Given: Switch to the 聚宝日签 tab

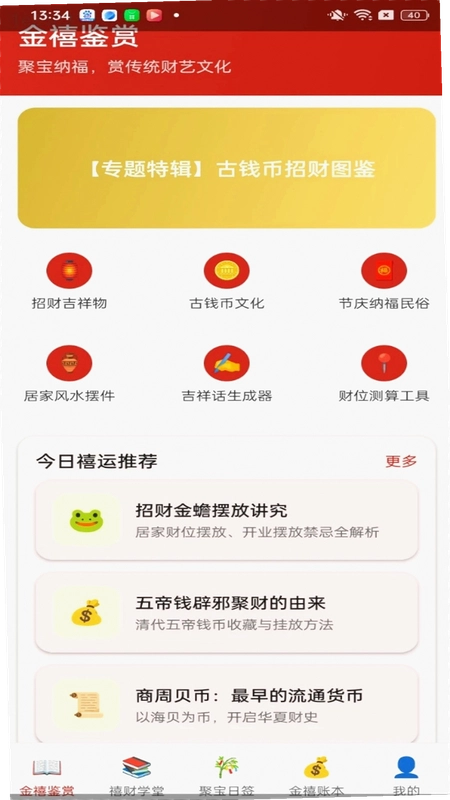Looking at the screenshot, I should pos(227,776).
